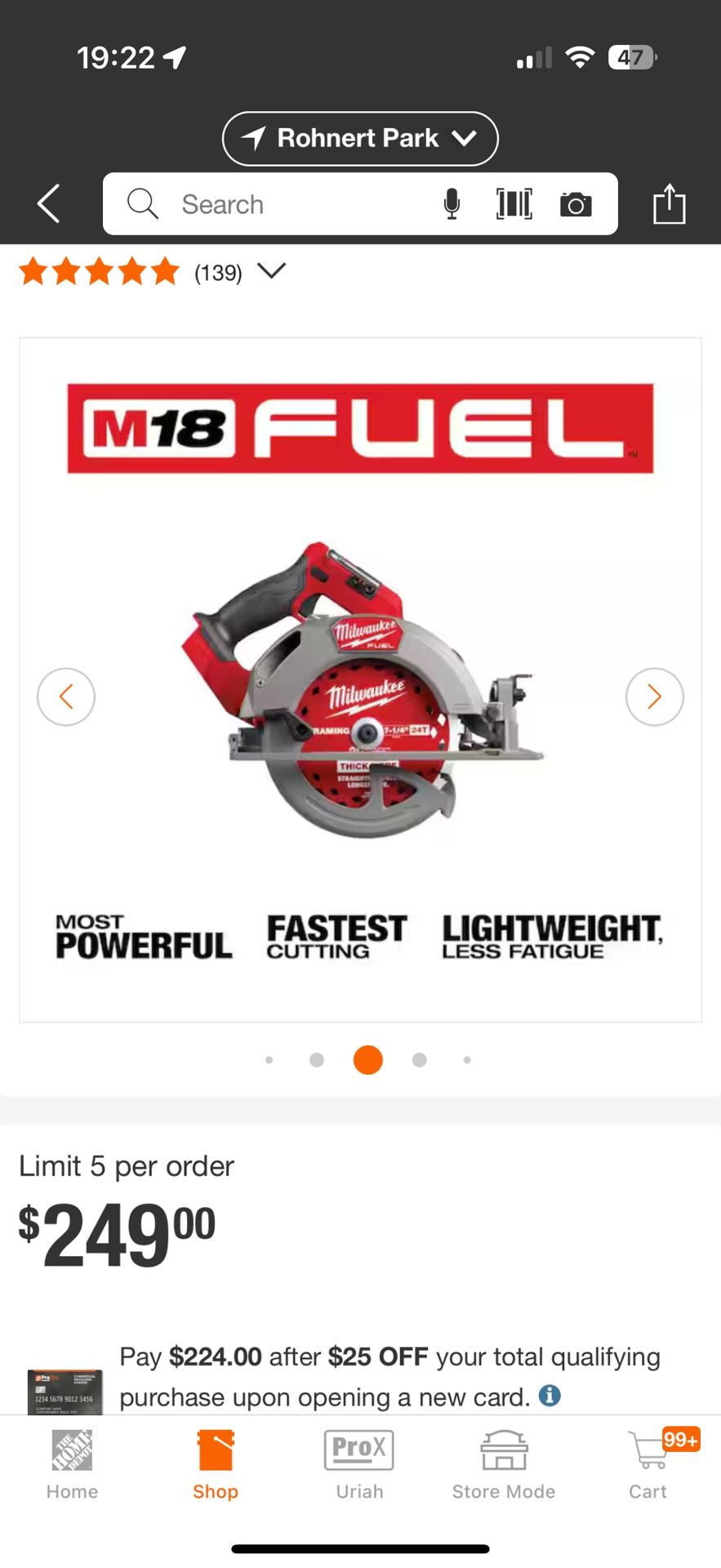Open the Rohnert Park store selector

tap(360, 139)
